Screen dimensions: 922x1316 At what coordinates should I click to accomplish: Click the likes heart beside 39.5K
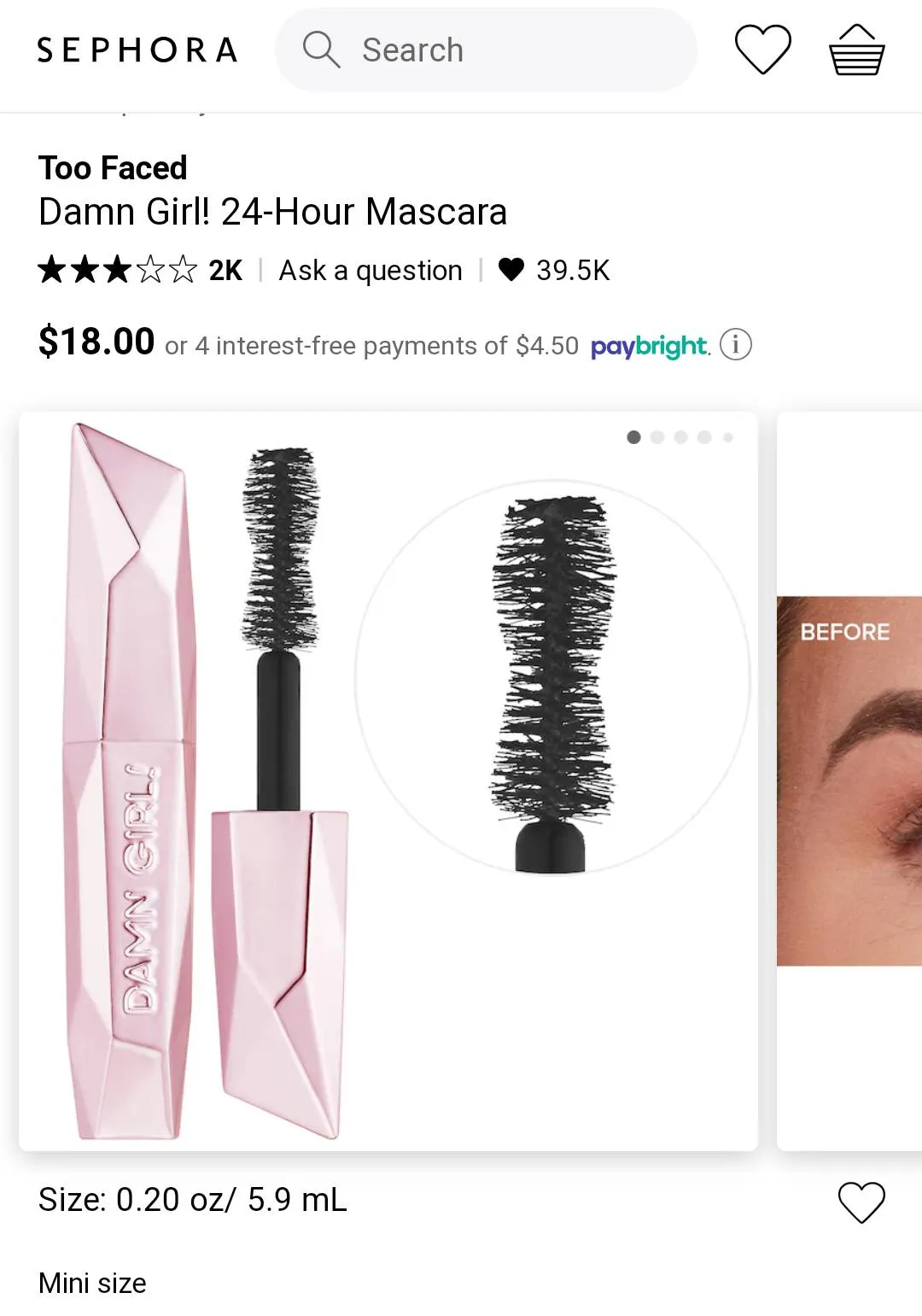coord(510,271)
